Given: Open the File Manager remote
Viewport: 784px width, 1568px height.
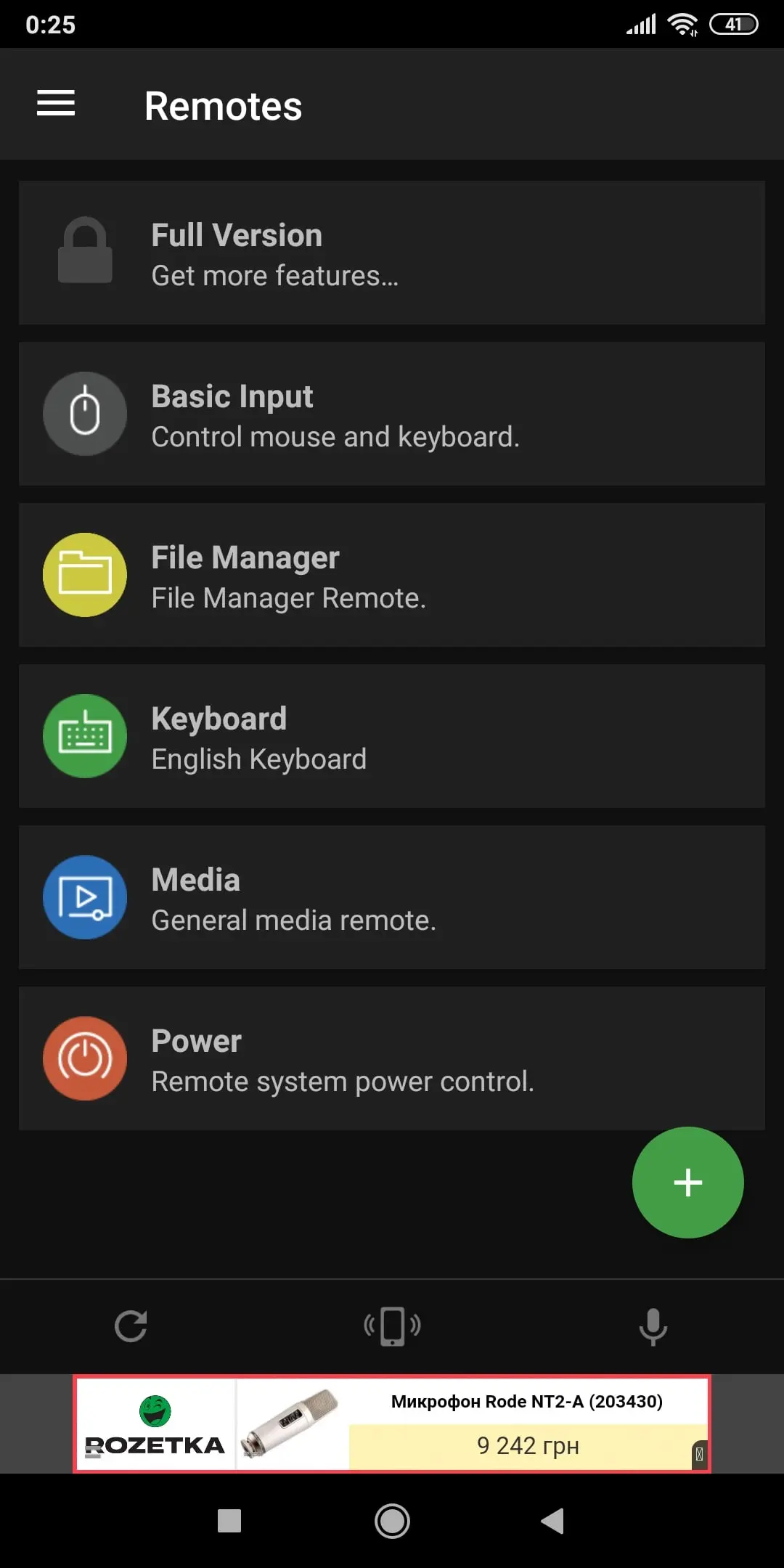Looking at the screenshot, I should tap(392, 575).
